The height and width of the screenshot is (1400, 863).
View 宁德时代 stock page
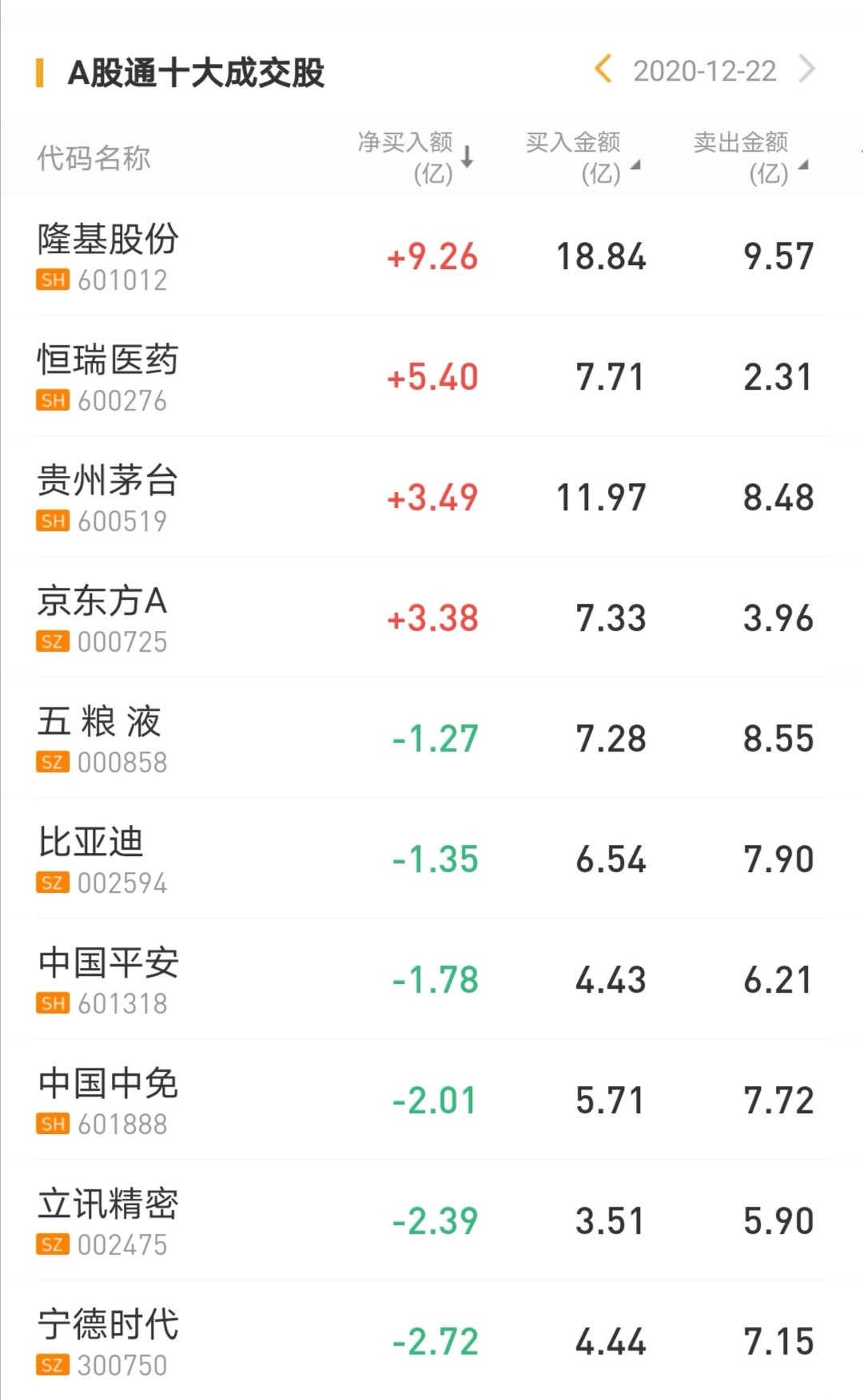tap(108, 1342)
